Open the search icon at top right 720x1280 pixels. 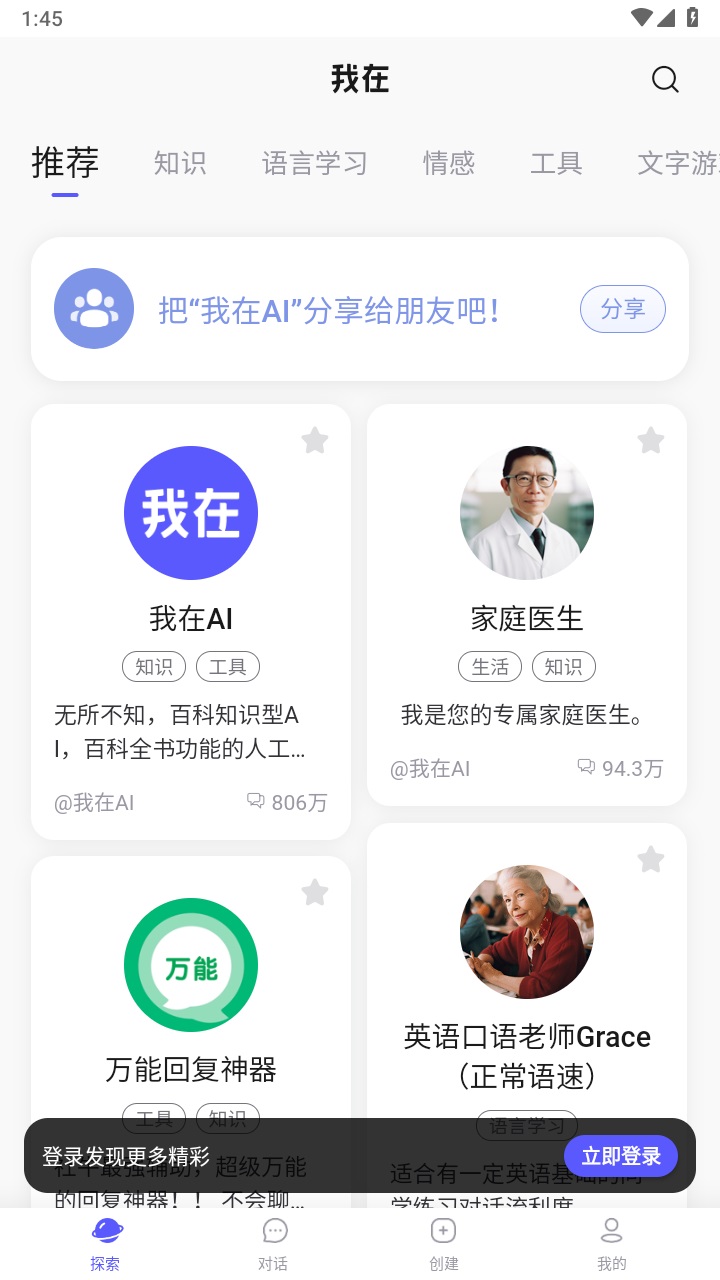click(x=664, y=79)
